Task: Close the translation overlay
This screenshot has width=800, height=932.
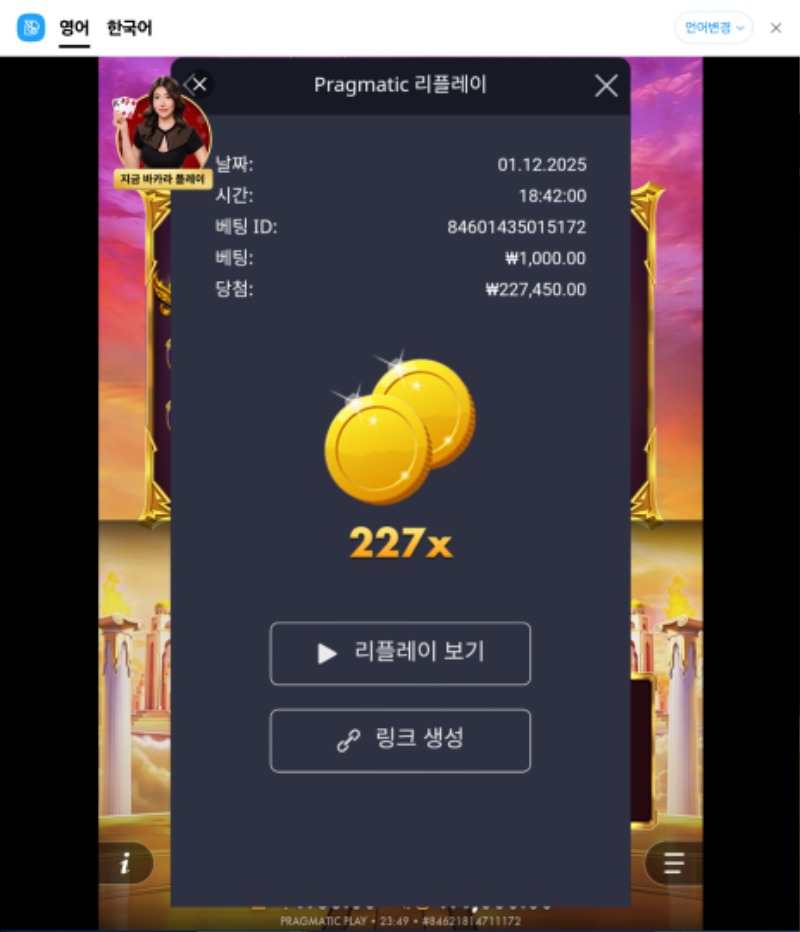Action: pos(776,28)
